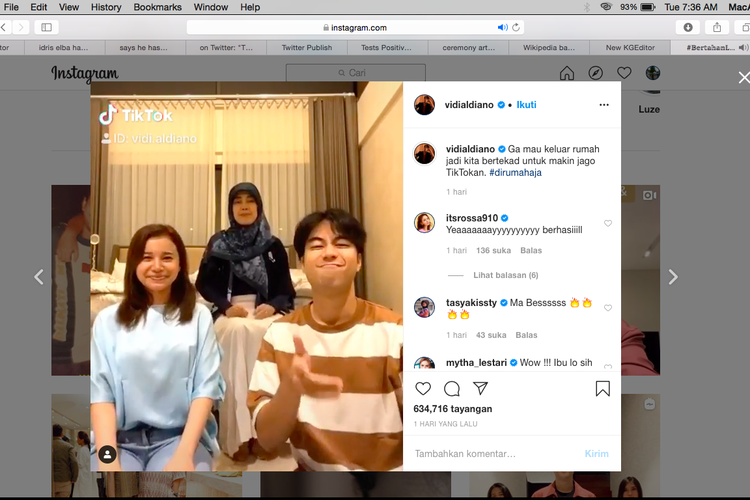Image resolution: width=750 pixels, height=500 pixels.
Task: Go to the previous post arrow
Action: click(x=38, y=277)
